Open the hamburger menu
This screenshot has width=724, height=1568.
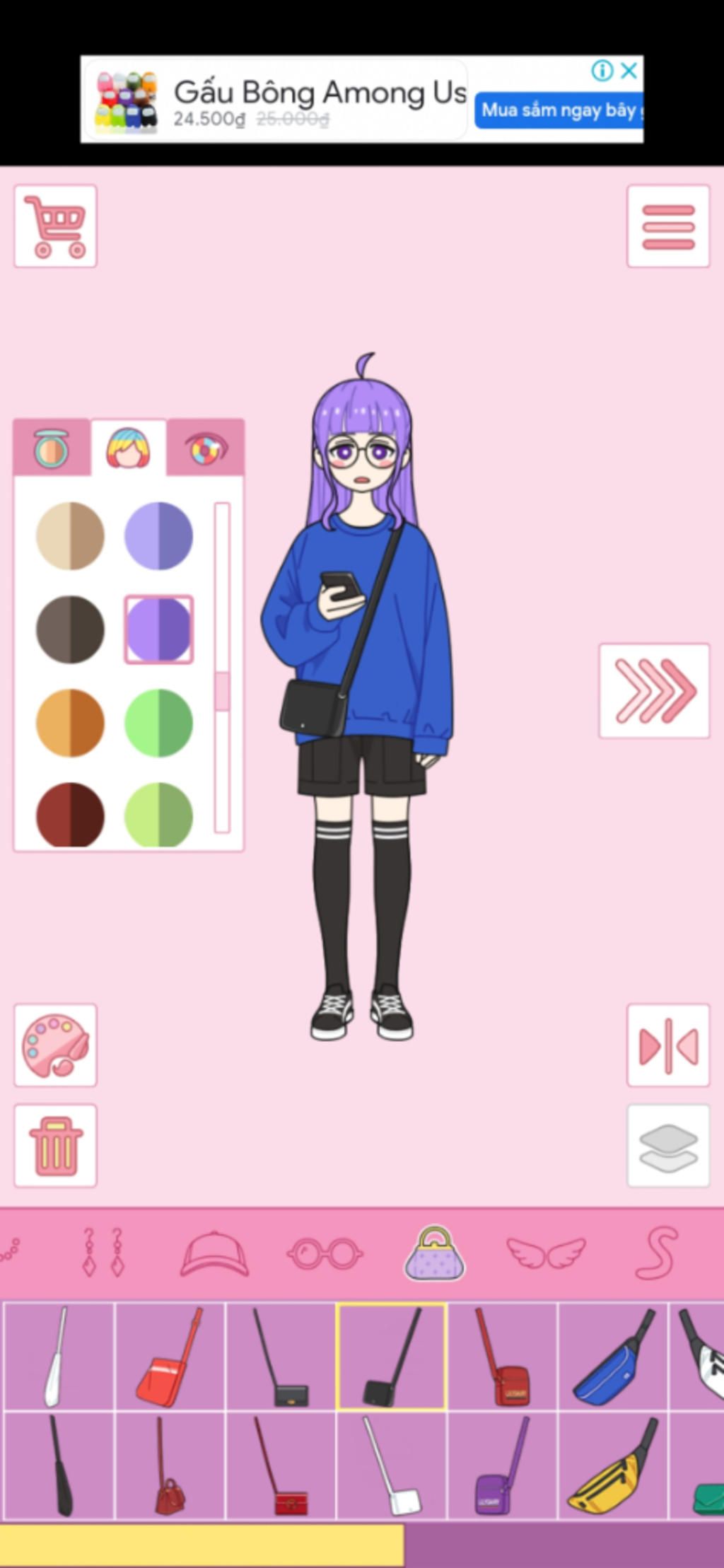click(x=667, y=226)
